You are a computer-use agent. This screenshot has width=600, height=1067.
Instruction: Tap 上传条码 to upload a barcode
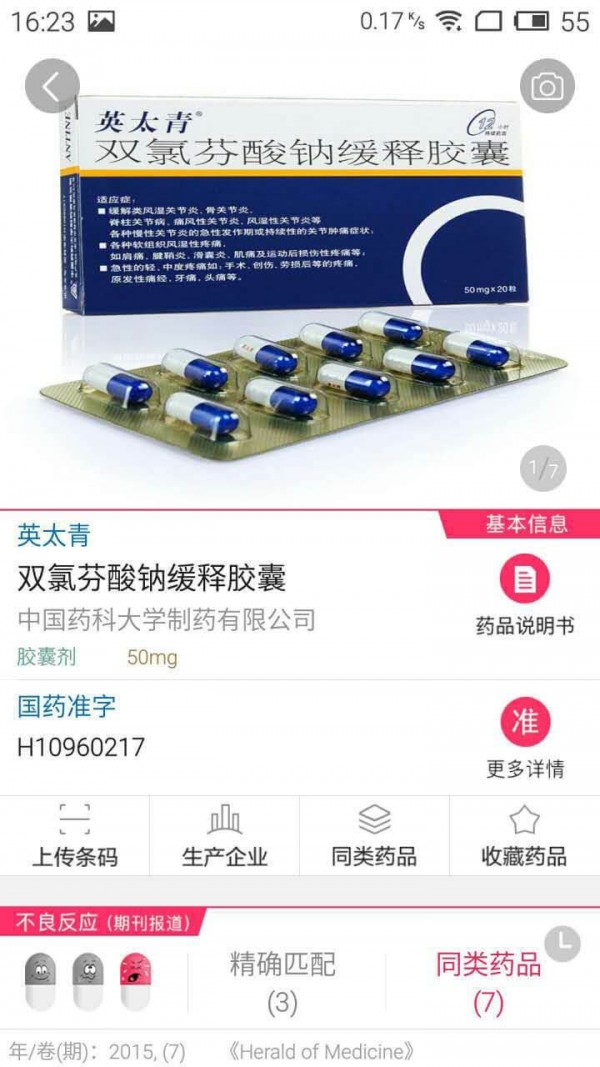pyautogui.click(x=75, y=836)
